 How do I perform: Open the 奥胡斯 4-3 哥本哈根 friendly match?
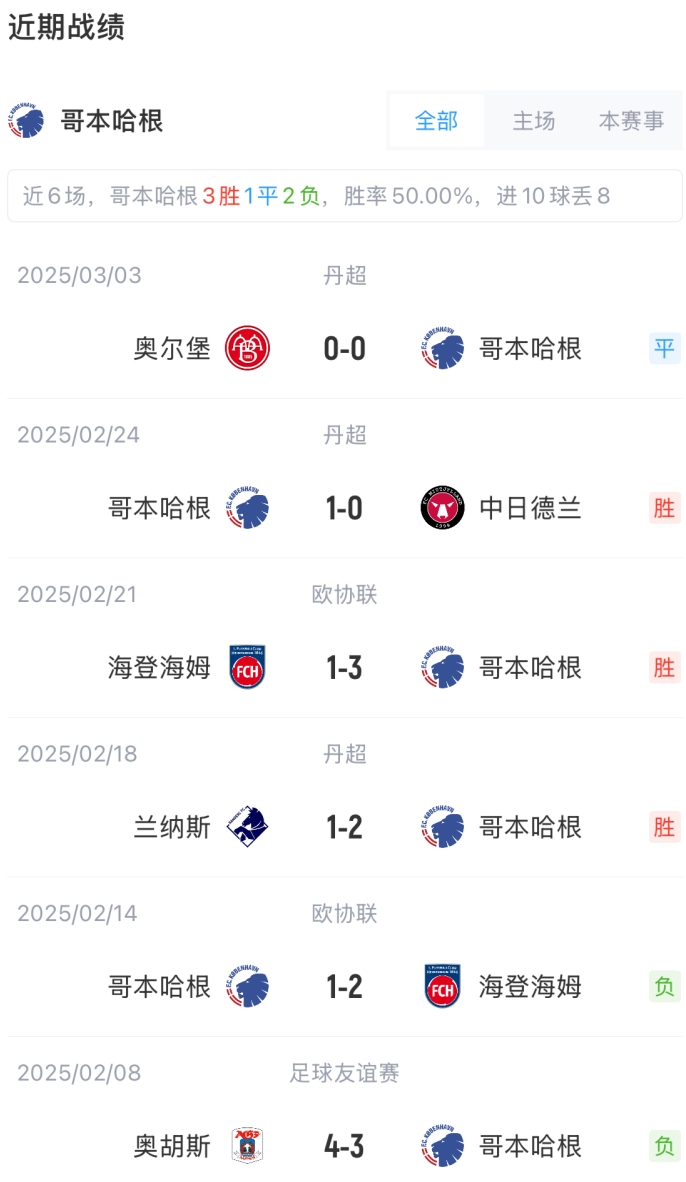coord(344,1146)
